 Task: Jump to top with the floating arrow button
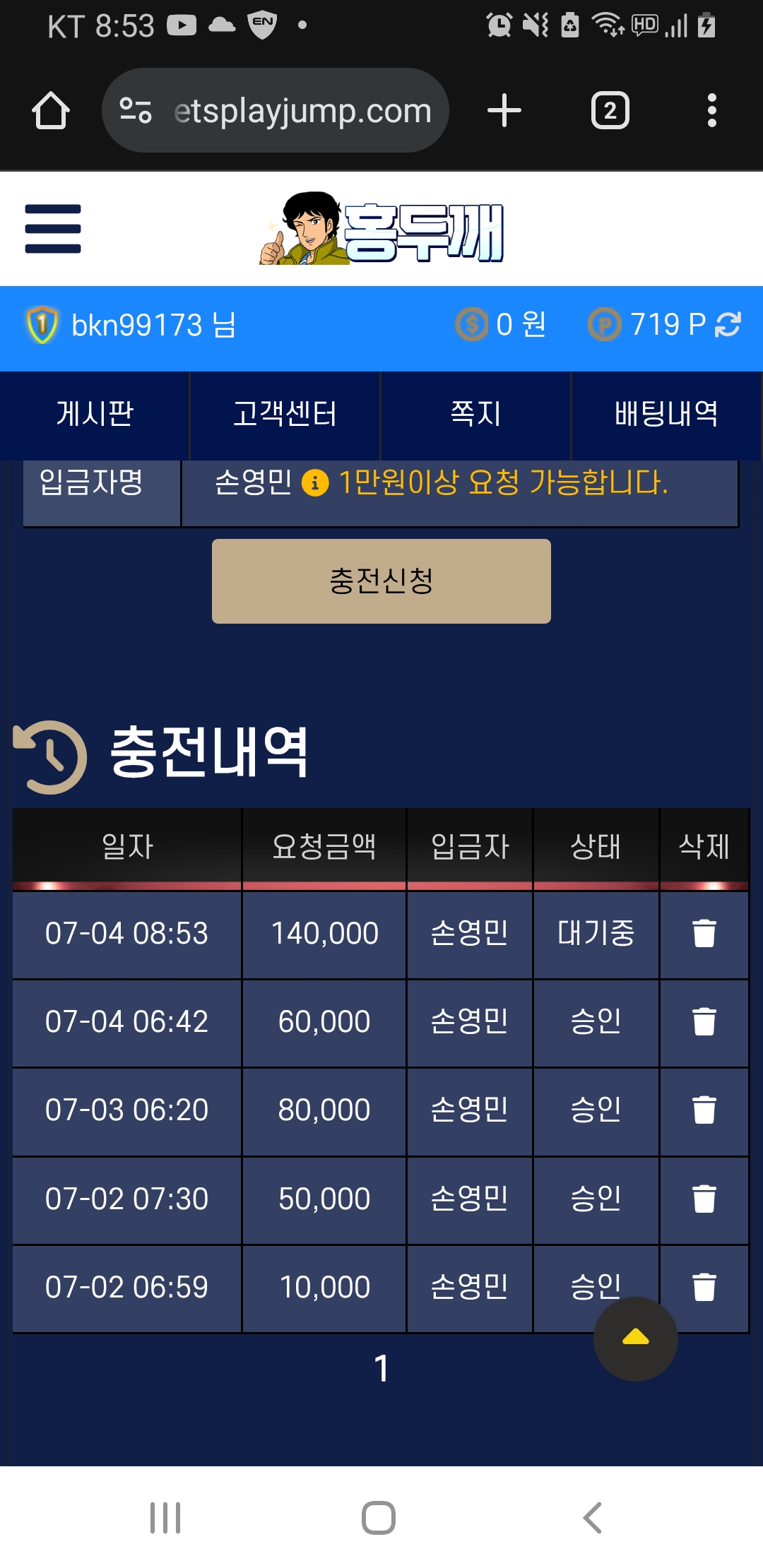(x=635, y=1338)
